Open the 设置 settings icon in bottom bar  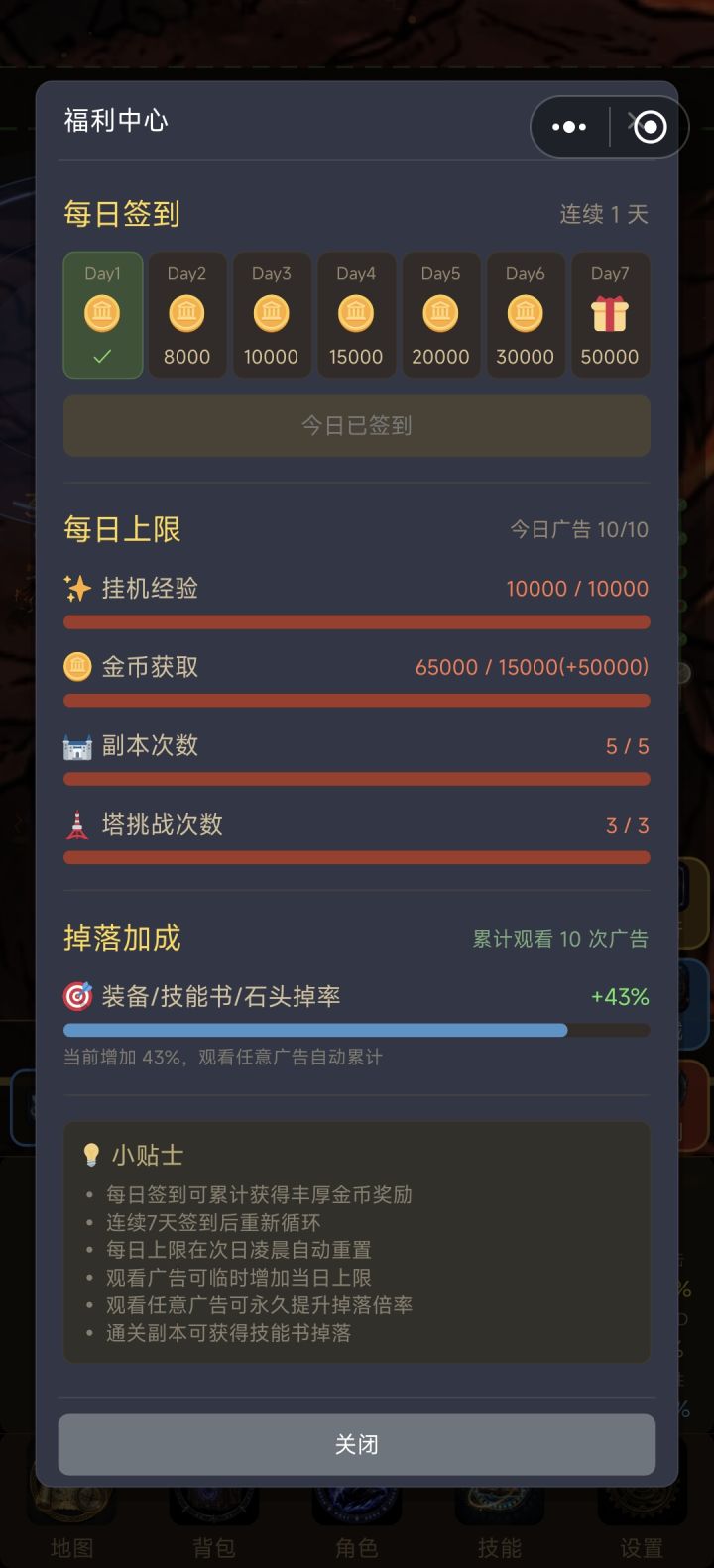(x=643, y=1503)
